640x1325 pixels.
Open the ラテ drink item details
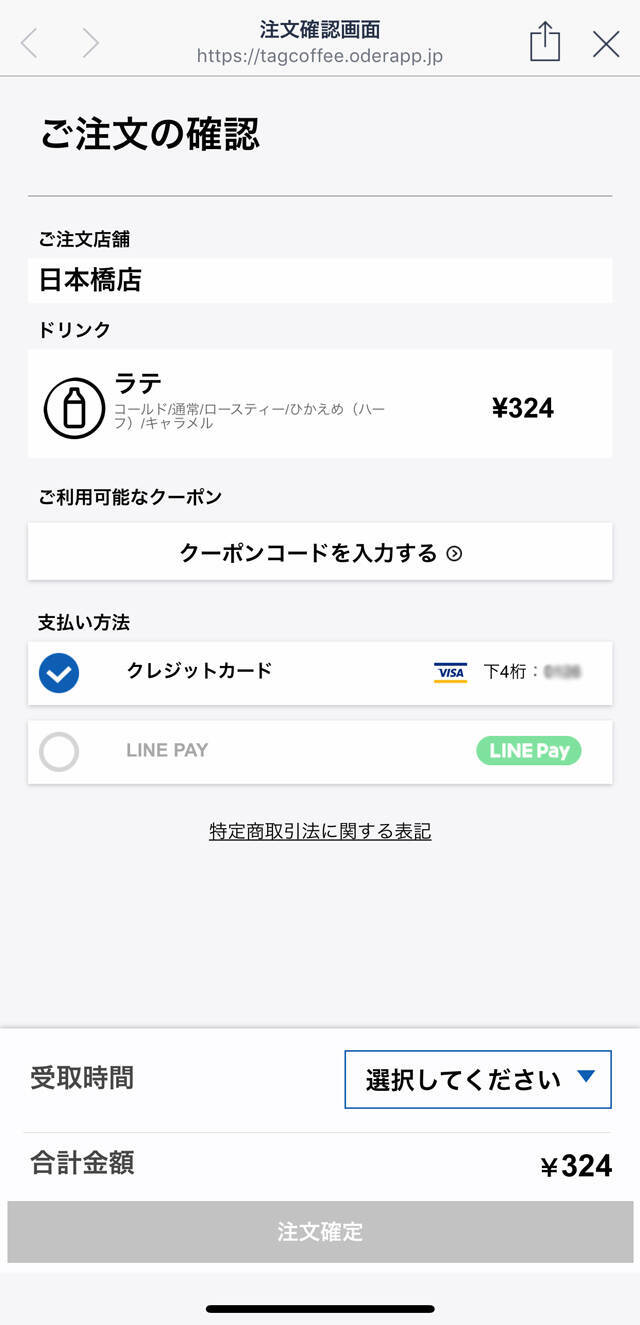coord(320,405)
